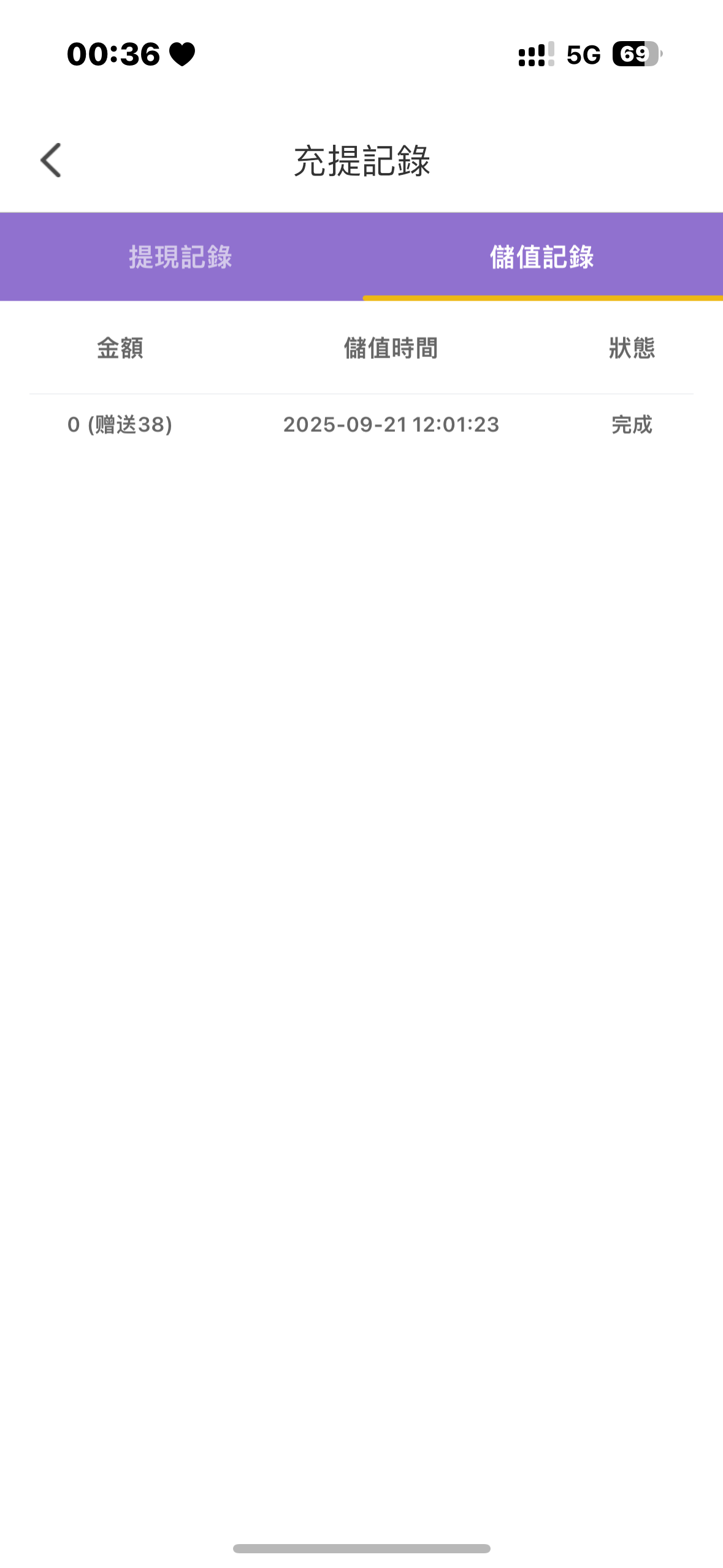Select the 儲值記錄 tab
This screenshot has height=1568, width=723.
click(542, 257)
